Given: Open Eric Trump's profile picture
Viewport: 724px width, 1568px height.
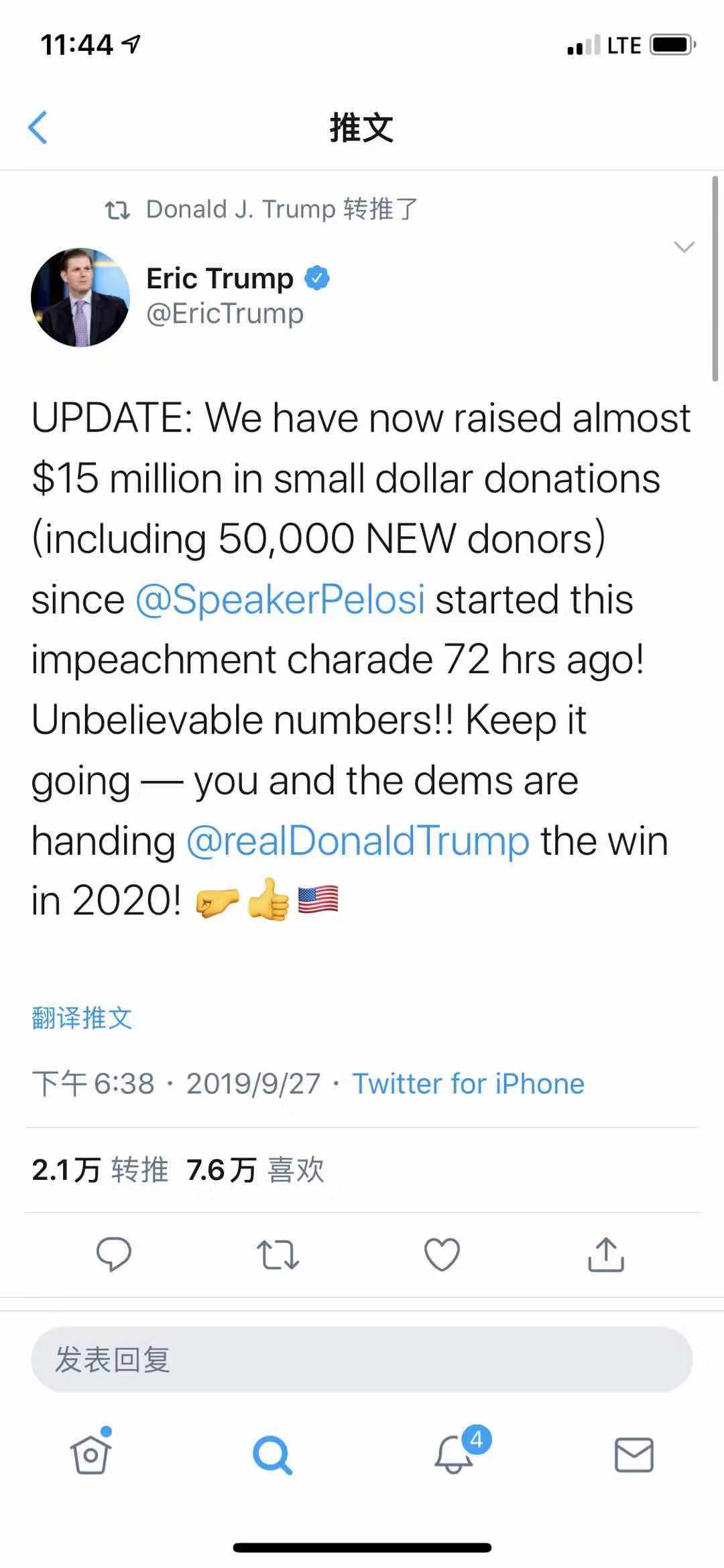Looking at the screenshot, I should point(80,297).
